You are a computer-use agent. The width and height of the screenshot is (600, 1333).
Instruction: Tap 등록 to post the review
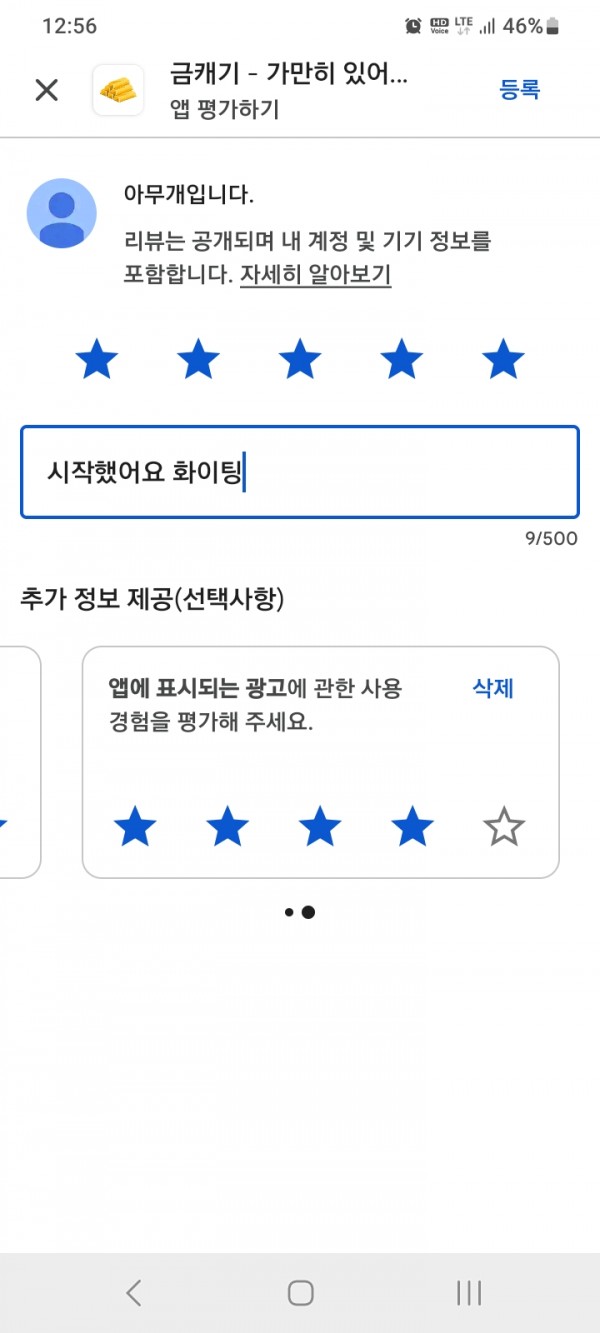[x=520, y=89]
